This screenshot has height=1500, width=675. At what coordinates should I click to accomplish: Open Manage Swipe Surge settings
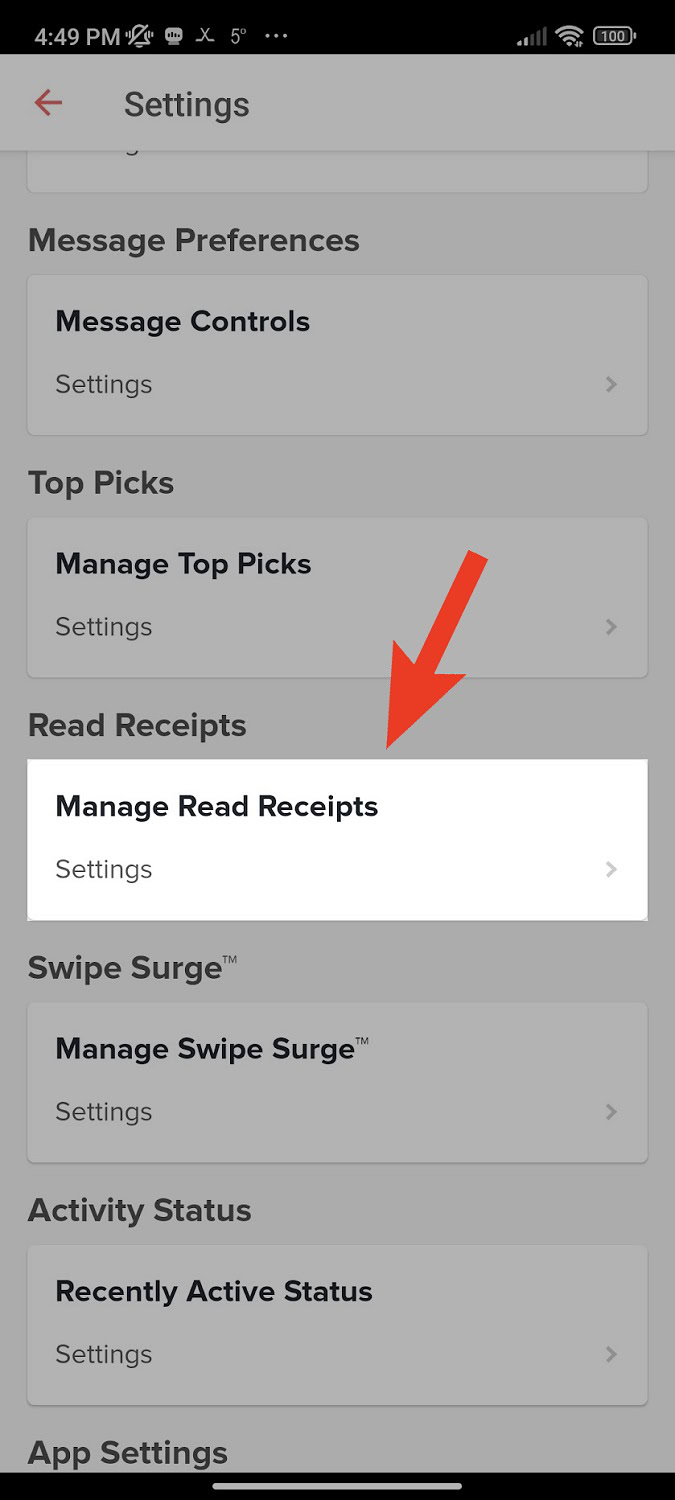coord(337,1082)
